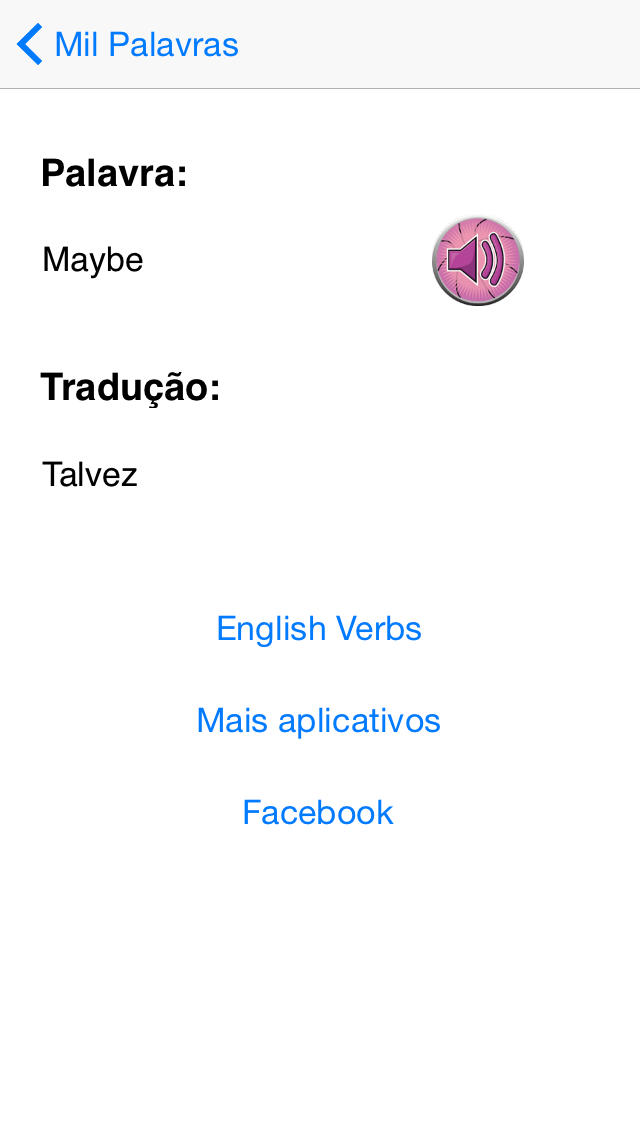Open the English Verbs link
The width and height of the screenshot is (640, 1136).
319,629
